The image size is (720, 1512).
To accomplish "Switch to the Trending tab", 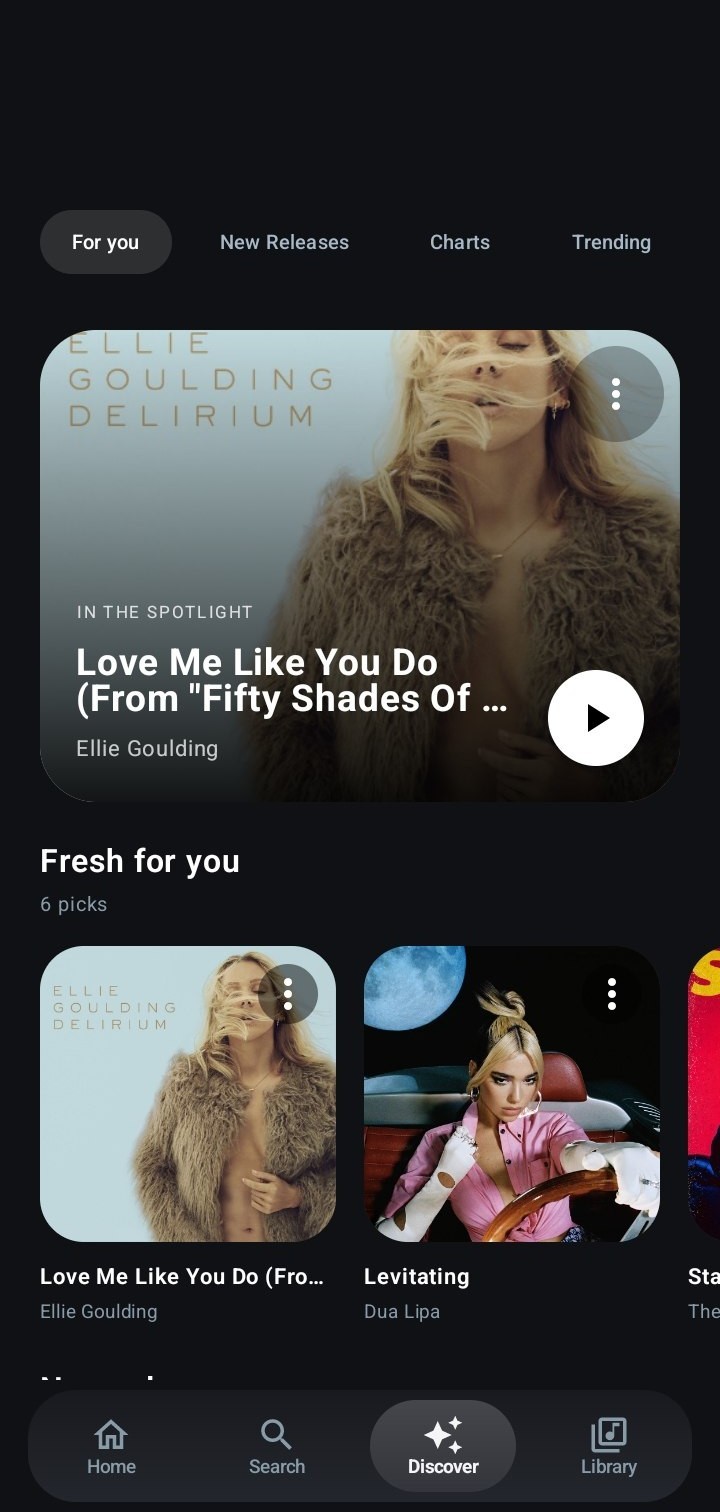I will (x=611, y=242).
